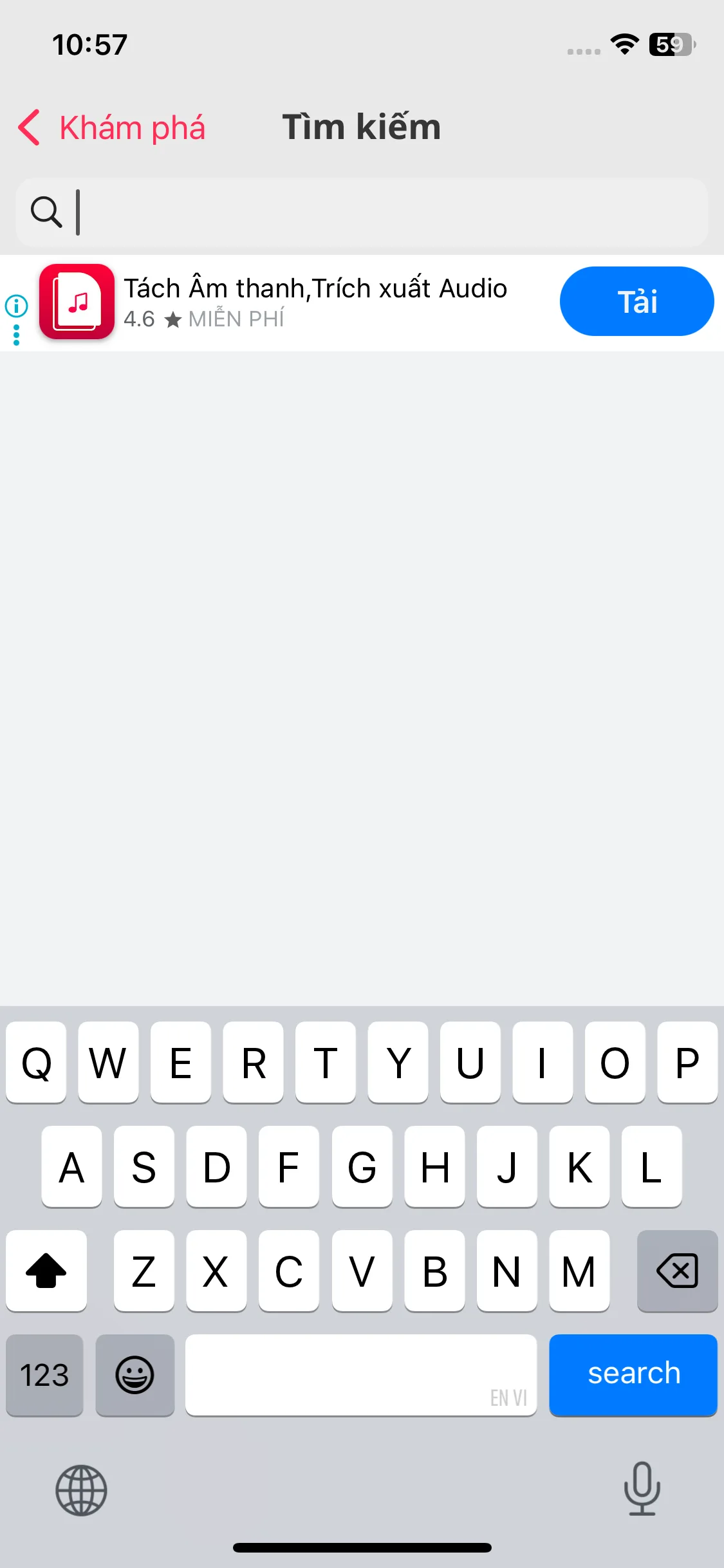Image resolution: width=724 pixels, height=1568 pixels.
Task: Tap the shift key
Action: (46, 1271)
